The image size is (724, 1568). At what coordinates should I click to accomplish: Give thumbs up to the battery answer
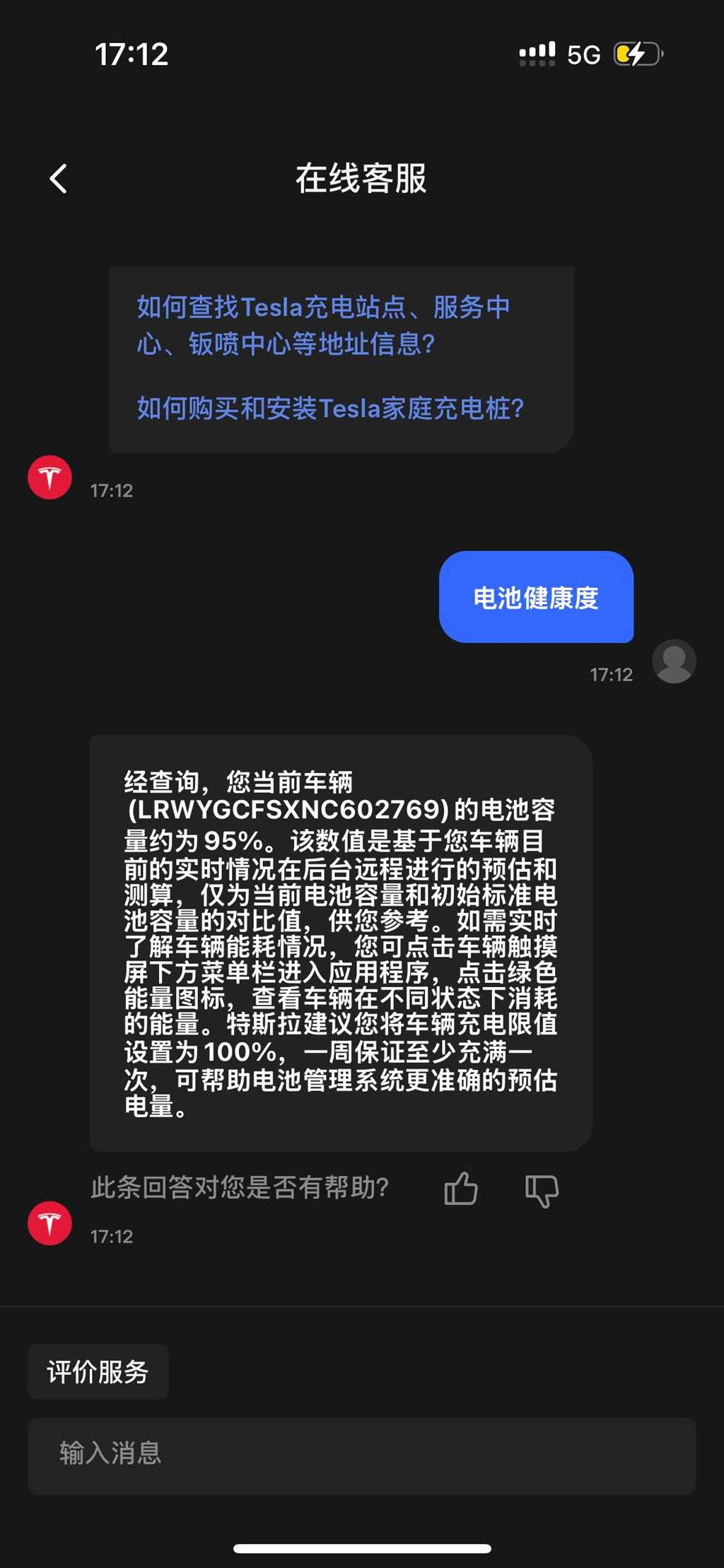coord(461,1188)
